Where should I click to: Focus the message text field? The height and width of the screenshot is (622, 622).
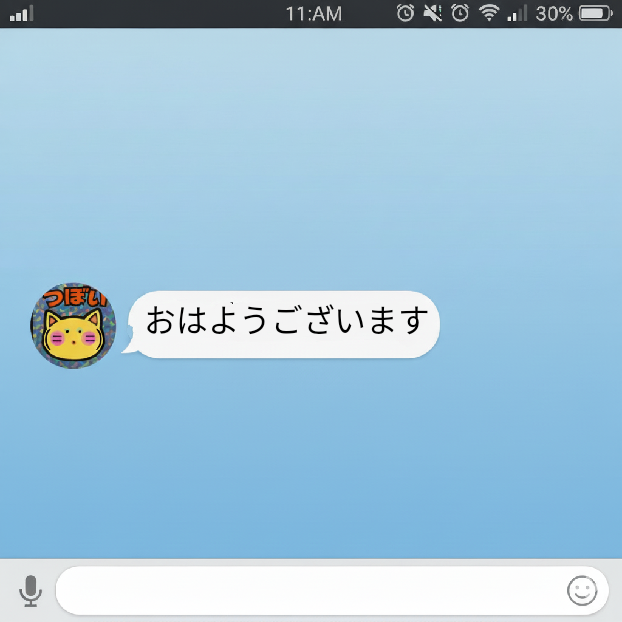(x=310, y=591)
